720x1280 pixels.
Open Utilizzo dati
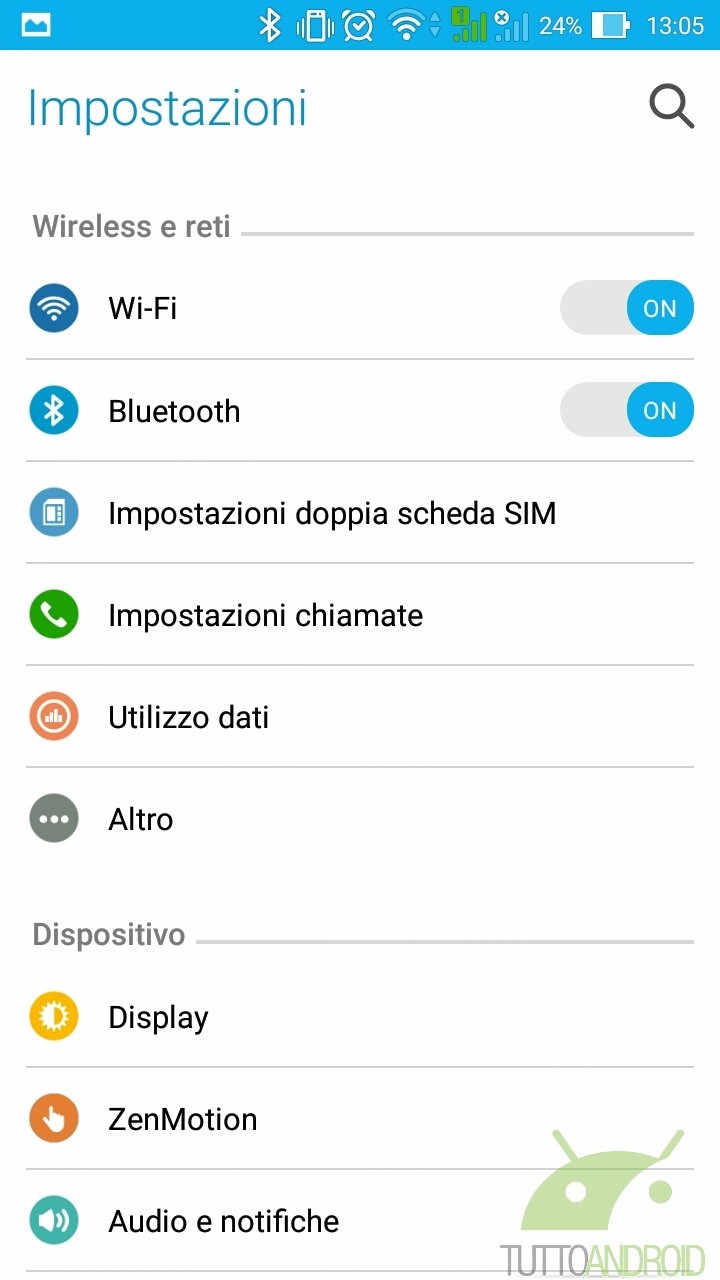point(360,717)
